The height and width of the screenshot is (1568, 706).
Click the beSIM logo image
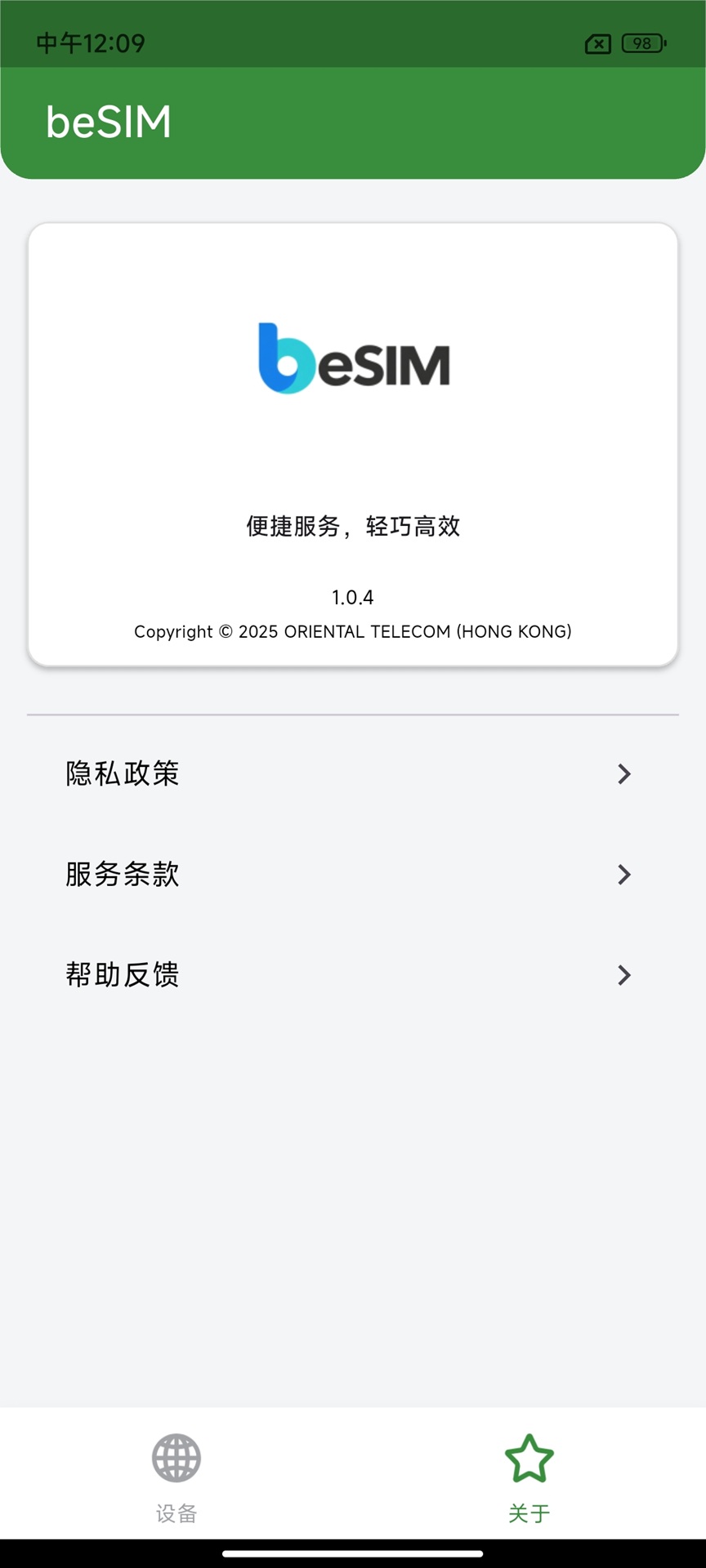pyautogui.click(x=352, y=362)
